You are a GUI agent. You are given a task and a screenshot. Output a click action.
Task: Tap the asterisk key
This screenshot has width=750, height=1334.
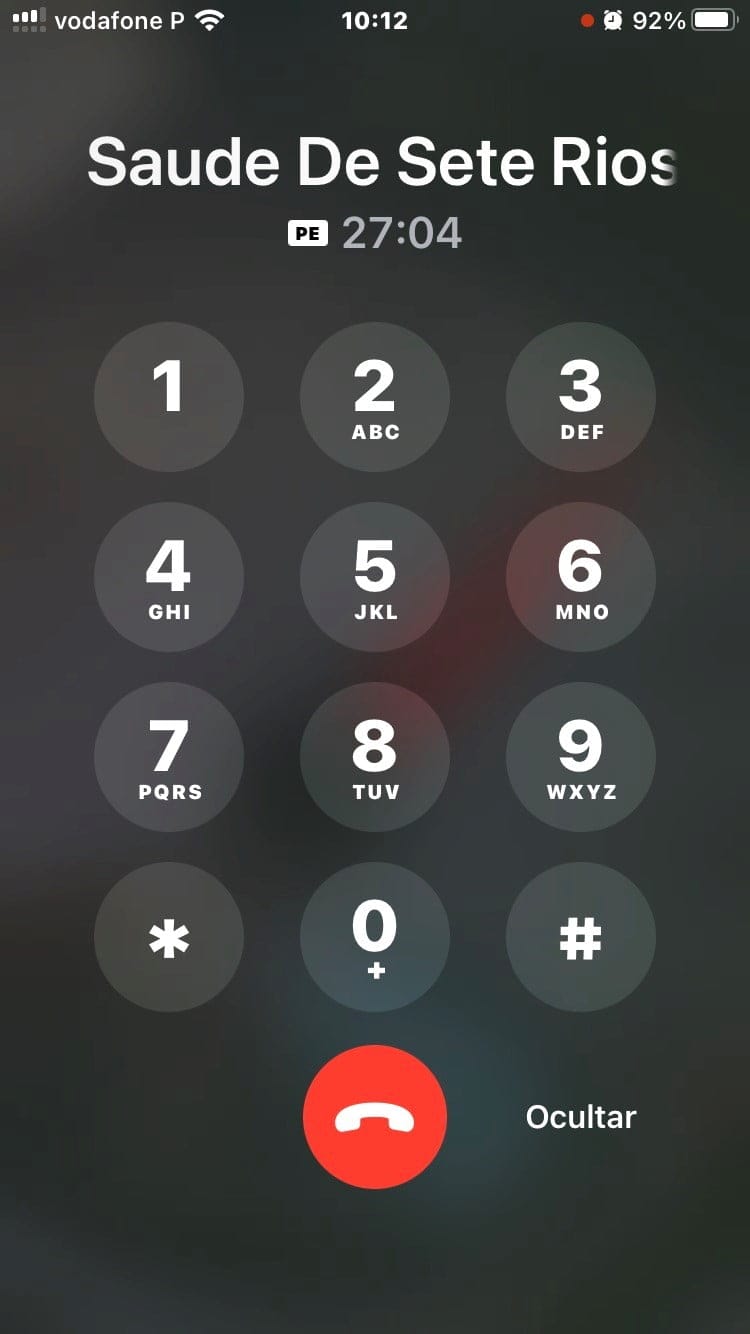click(169, 937)
